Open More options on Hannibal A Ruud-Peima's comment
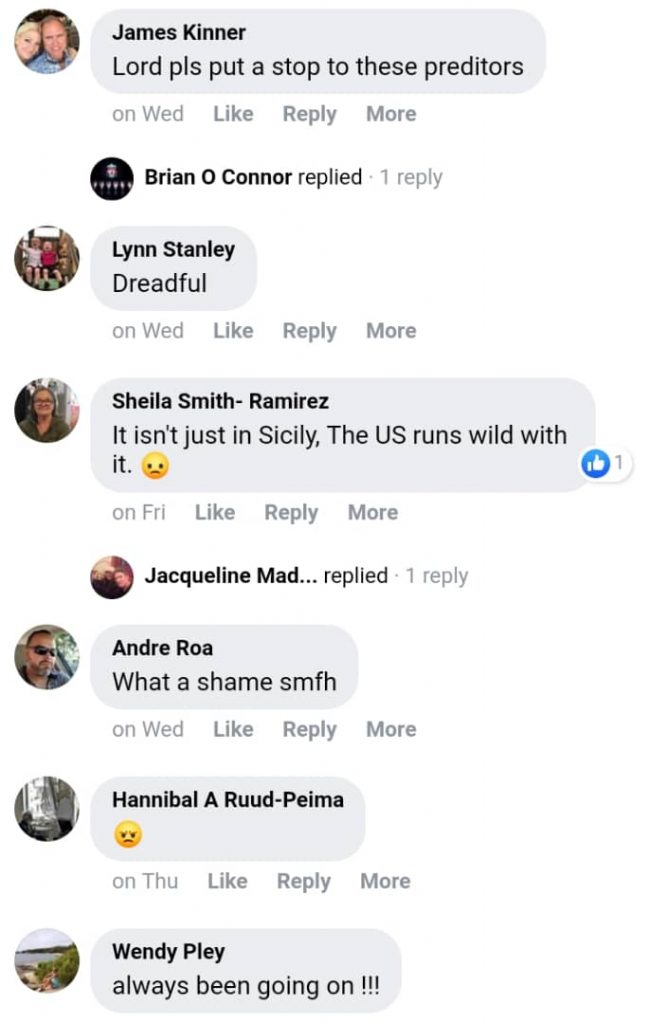 coord(385,881)
